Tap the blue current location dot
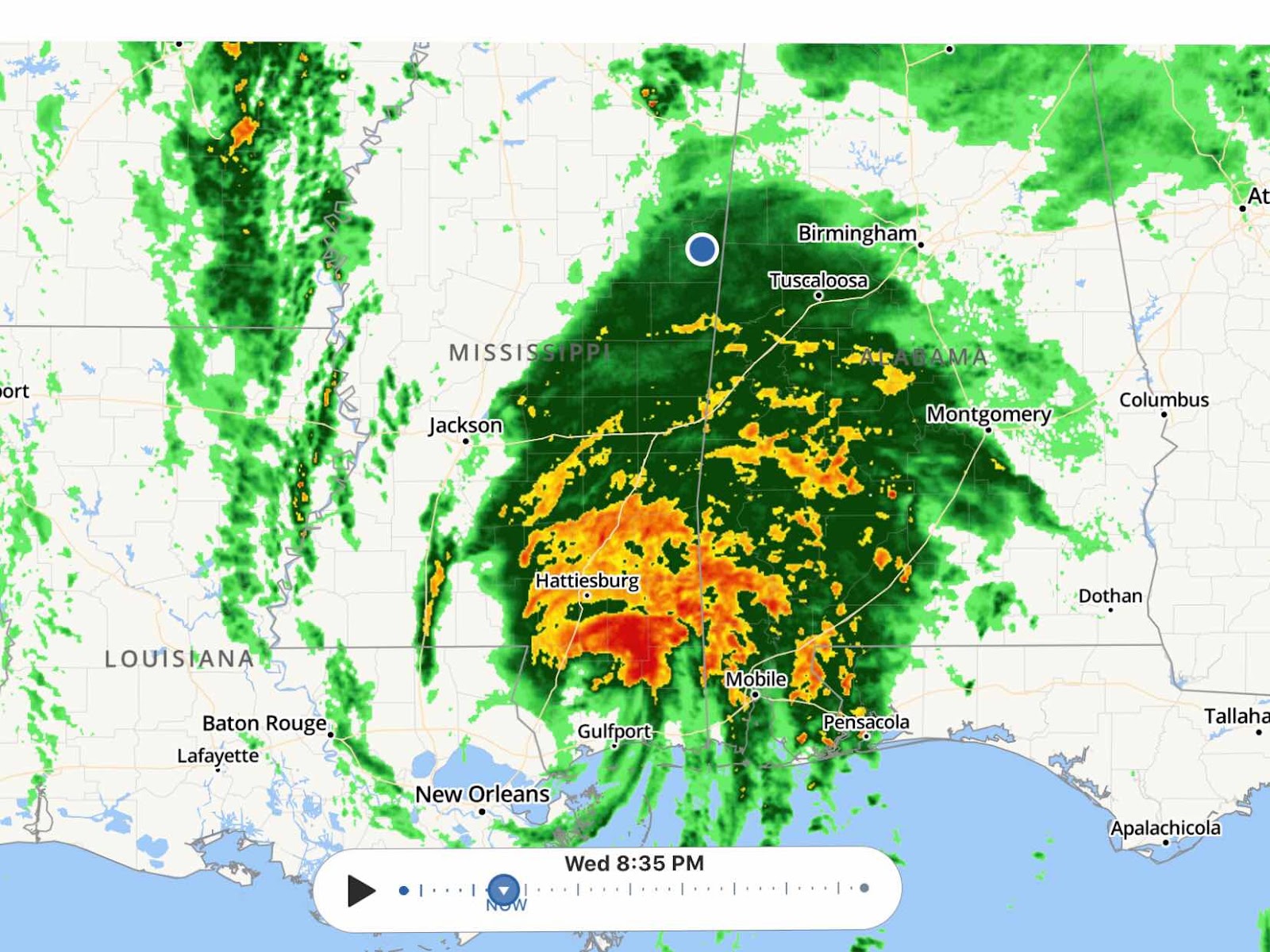 tap(702, 249)
